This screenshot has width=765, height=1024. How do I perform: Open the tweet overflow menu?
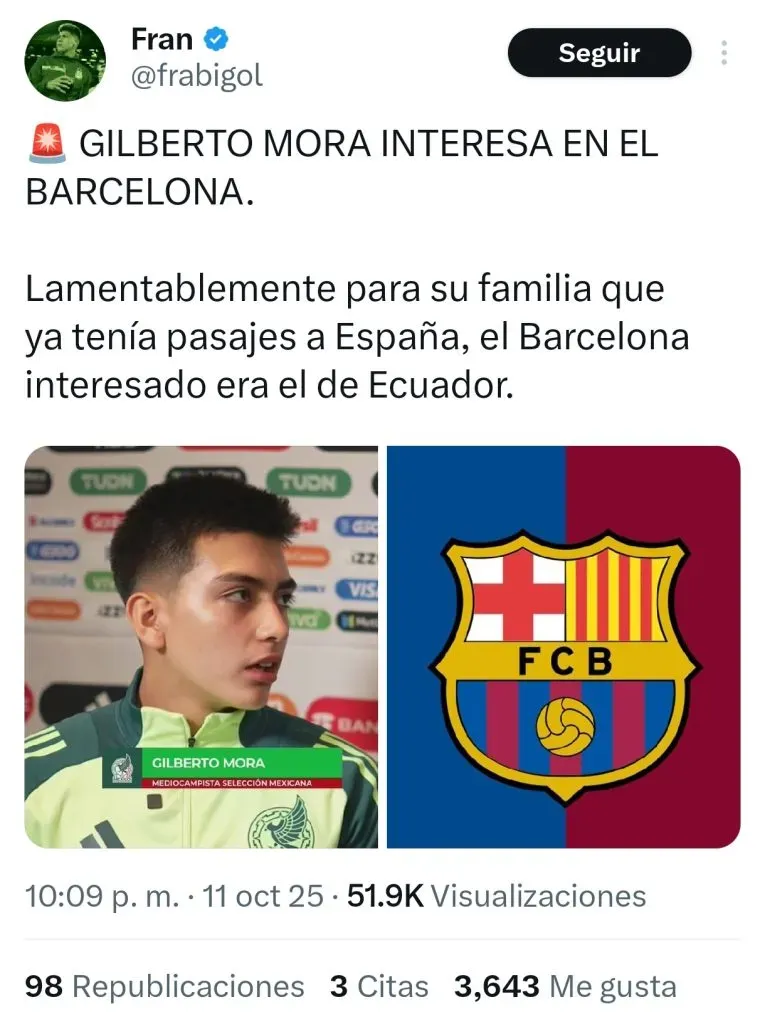pos(725,53)
